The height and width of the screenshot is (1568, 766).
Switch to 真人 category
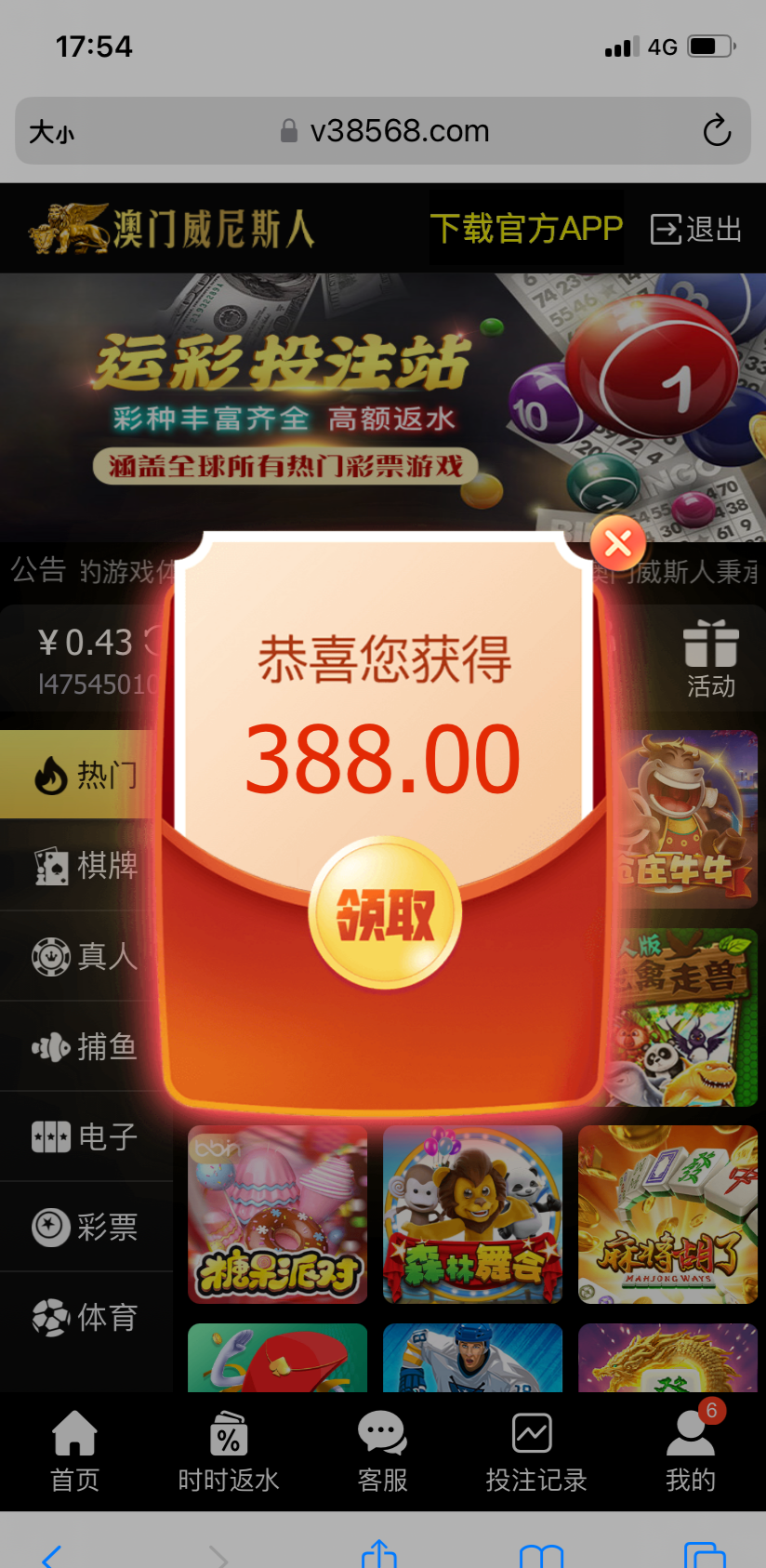coord(86,956)
